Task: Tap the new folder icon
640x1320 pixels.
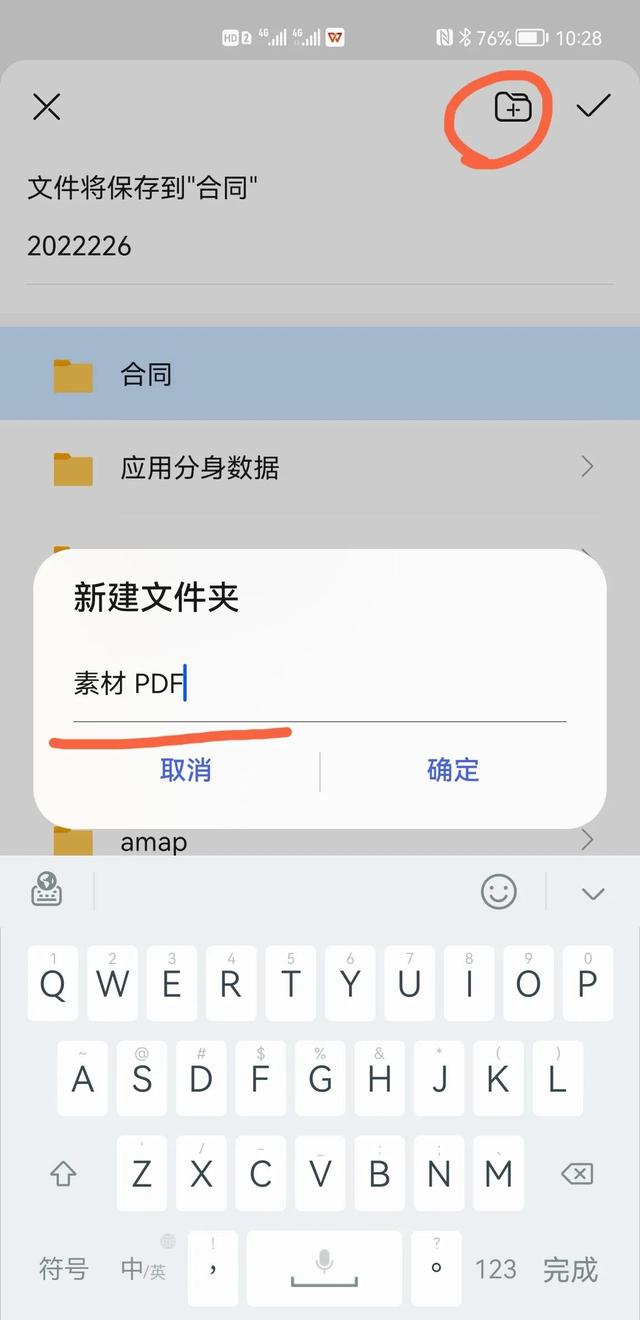Action: click(512, 106)
